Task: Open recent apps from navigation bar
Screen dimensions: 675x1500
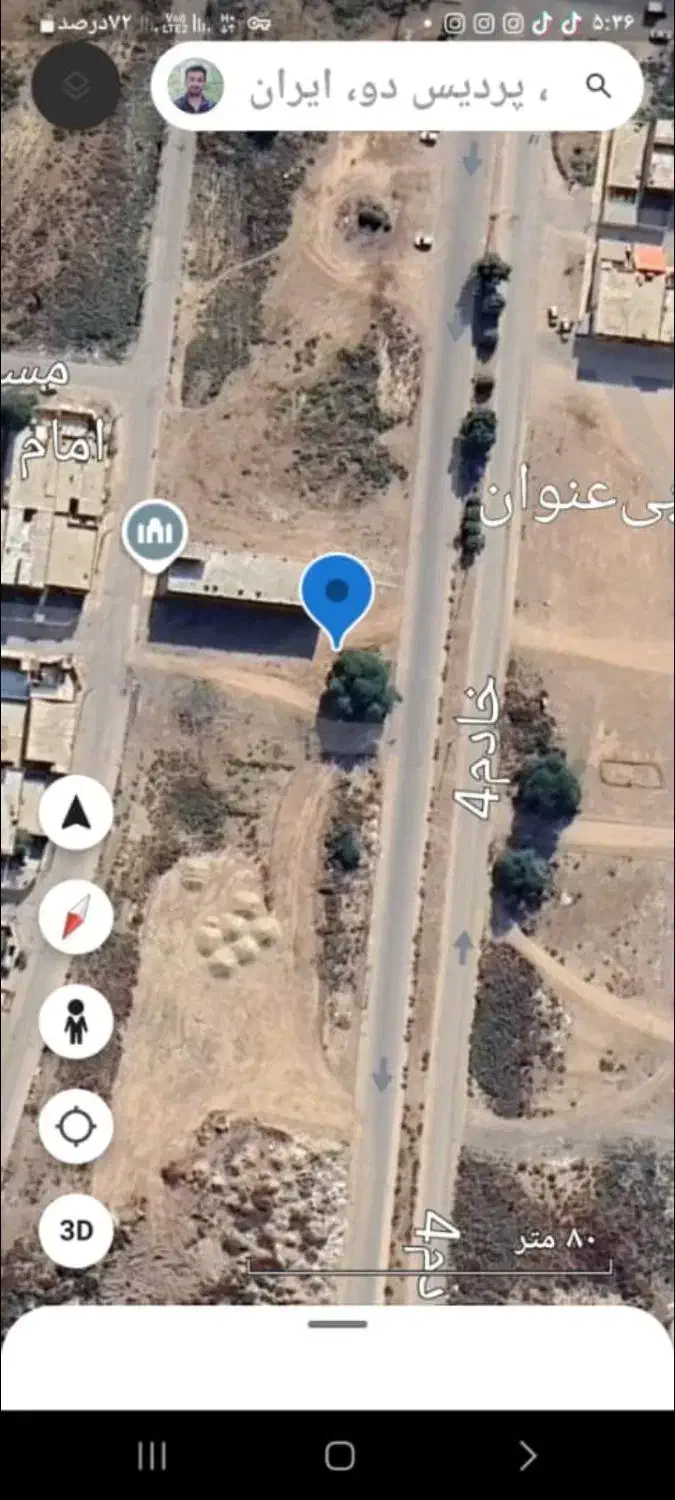Action: (151, 1456)
